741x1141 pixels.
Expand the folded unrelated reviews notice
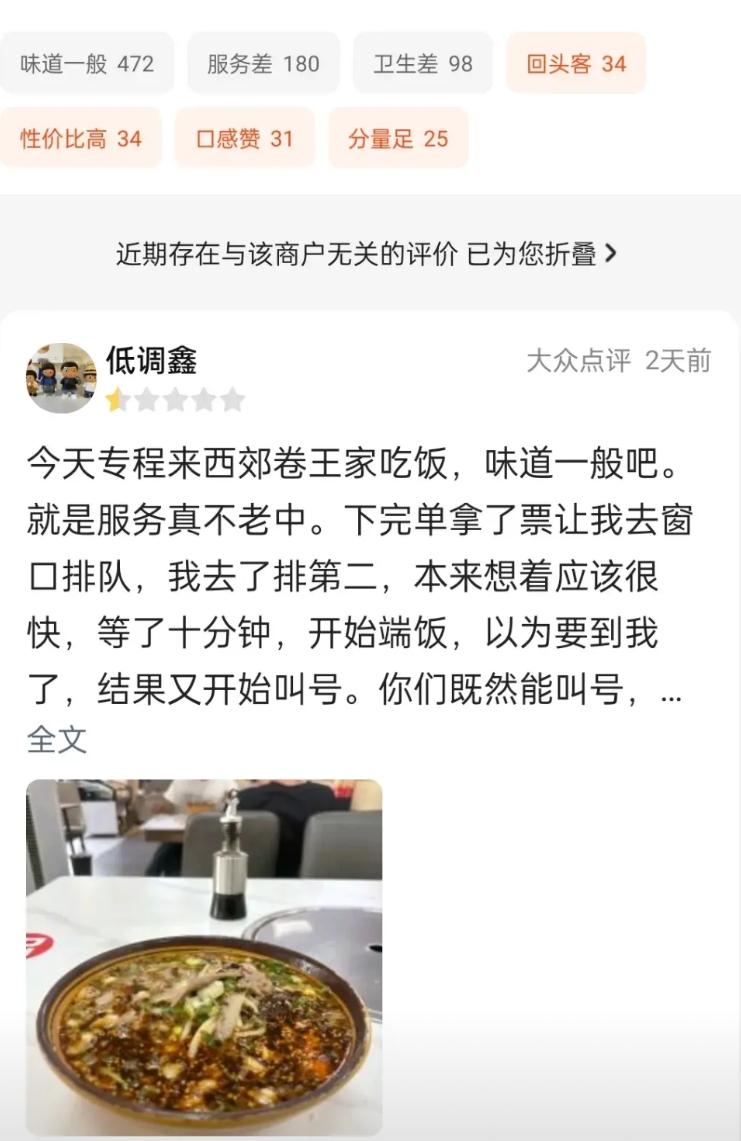pos(367,254)
